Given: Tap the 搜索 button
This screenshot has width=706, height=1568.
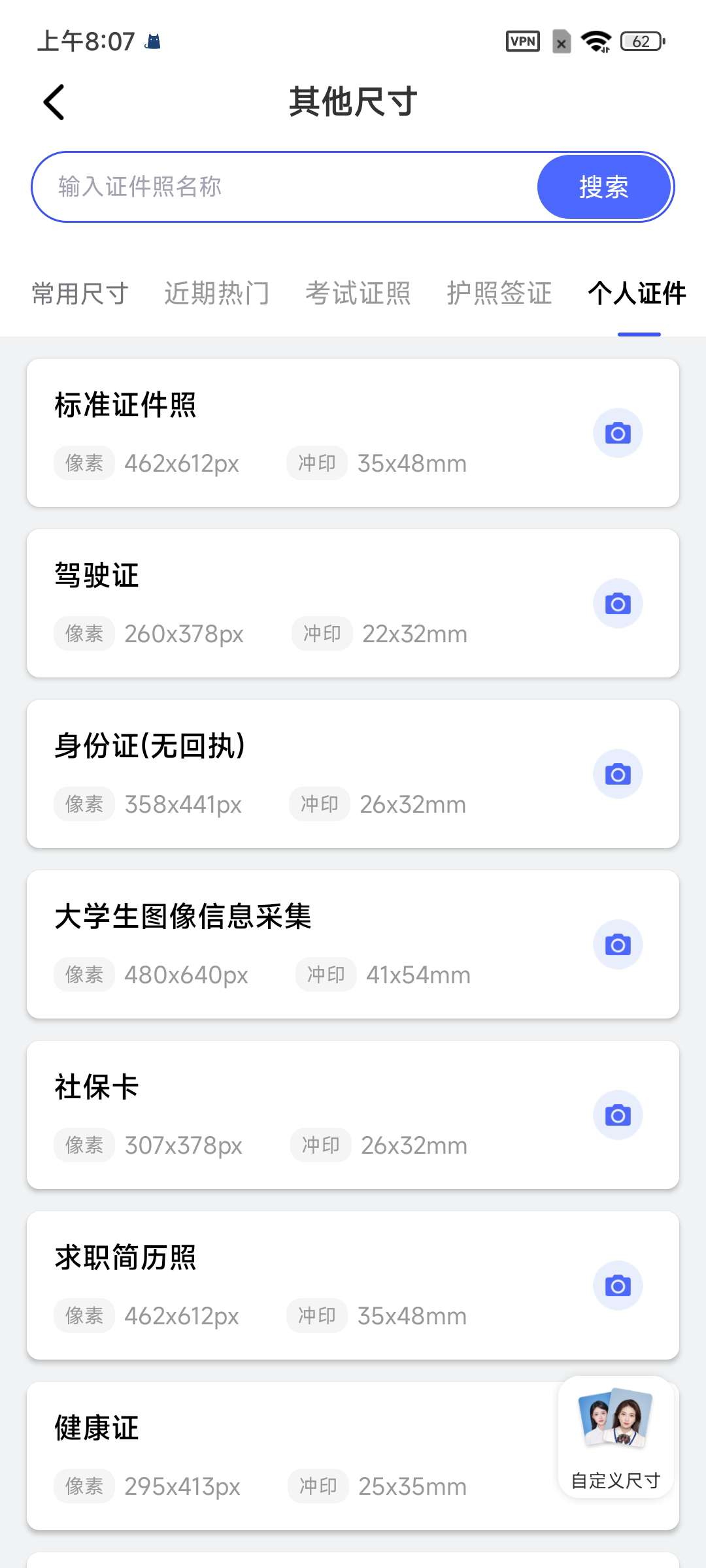Looking at the screenshot, I should [604, 187].
